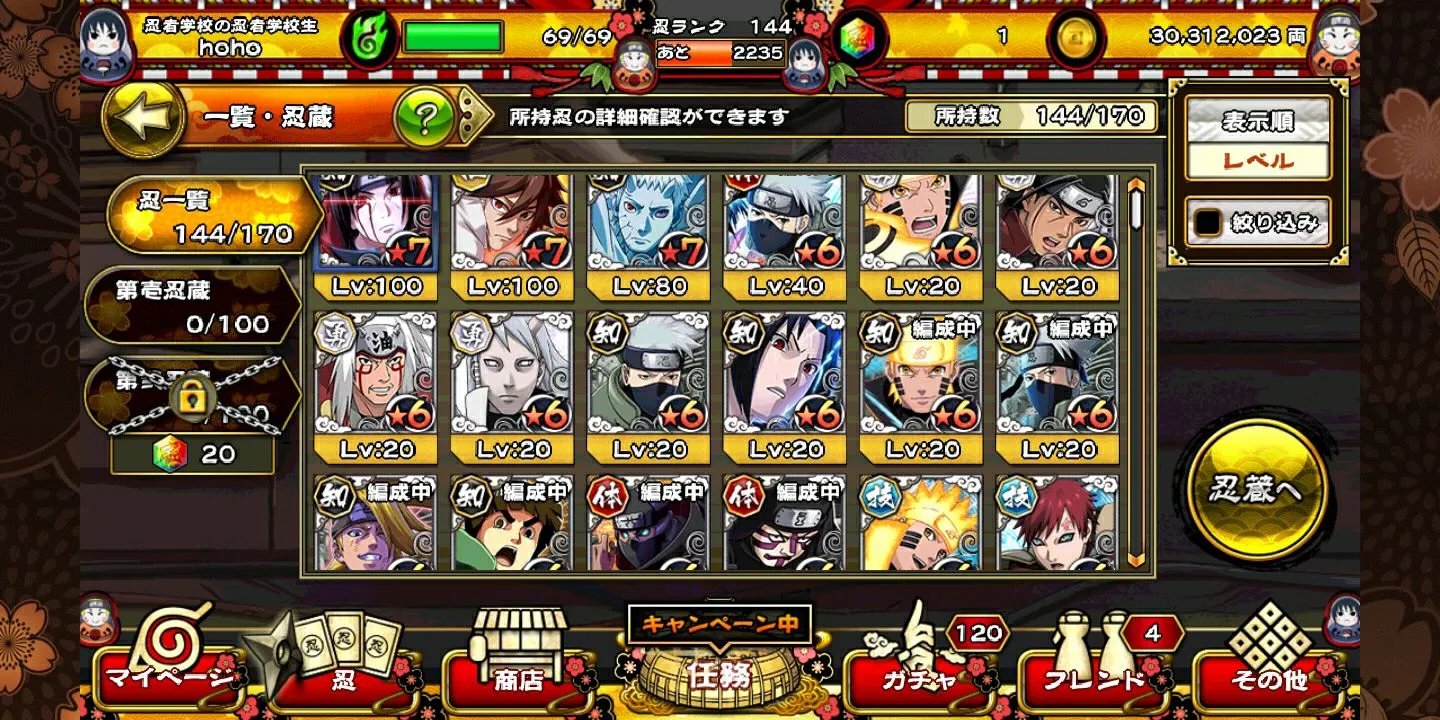Toggle the 絞り込み filter checkbox
1440x720 pixels.
point(1209,223)
